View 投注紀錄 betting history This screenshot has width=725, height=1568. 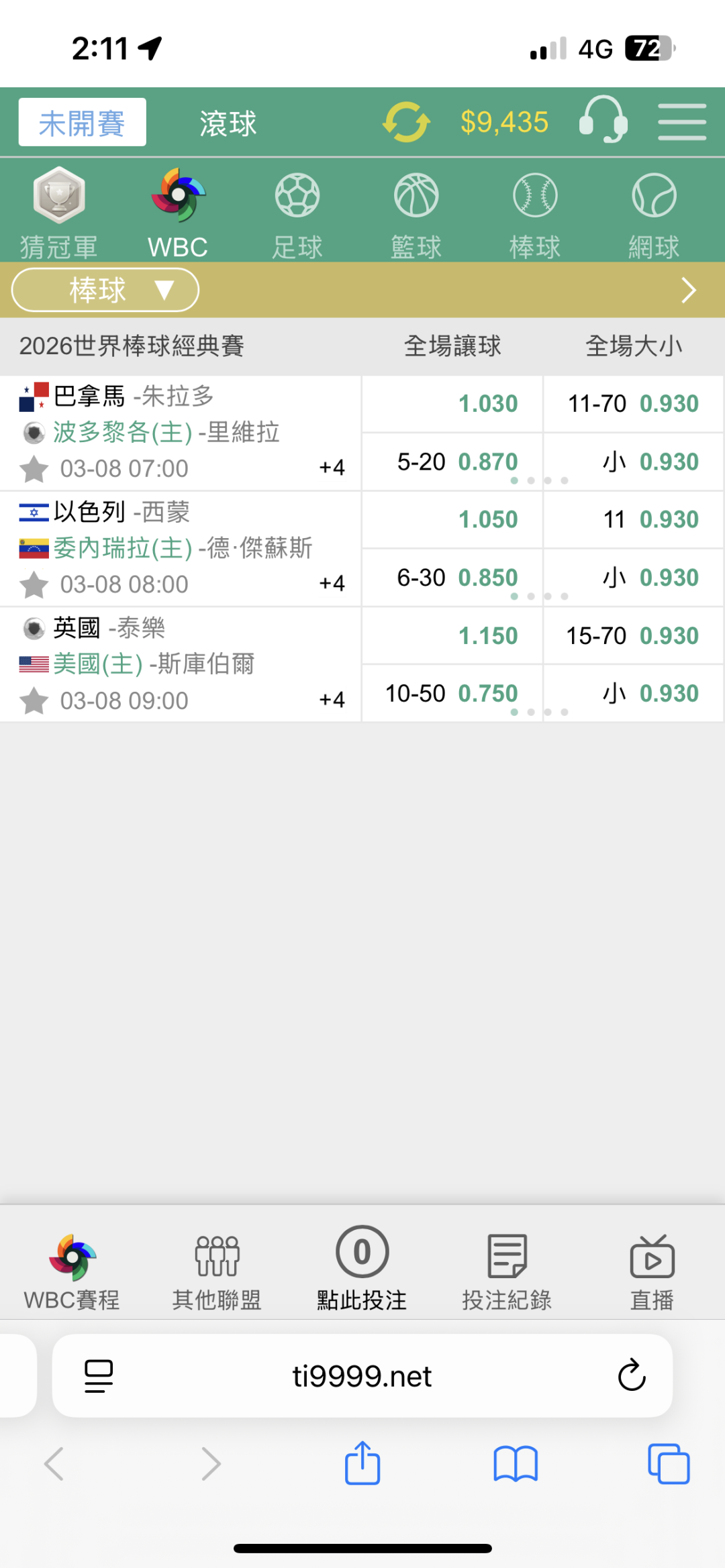click(x=507, y=1271)
